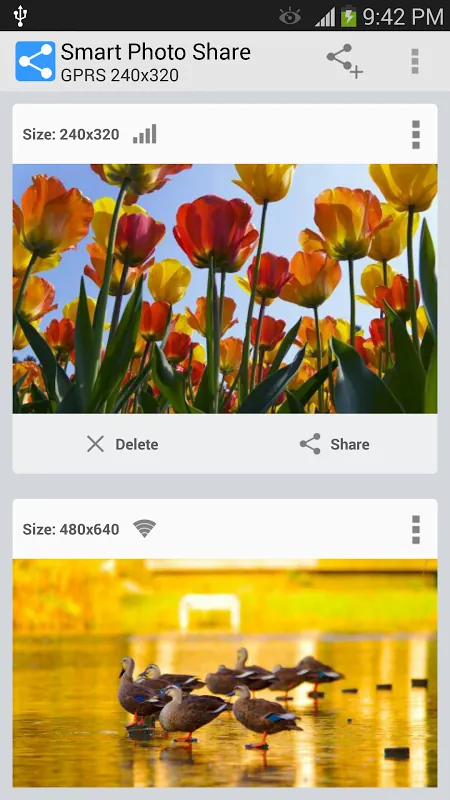Share the tulips photo
450x800 pixels.
point(334,444)
